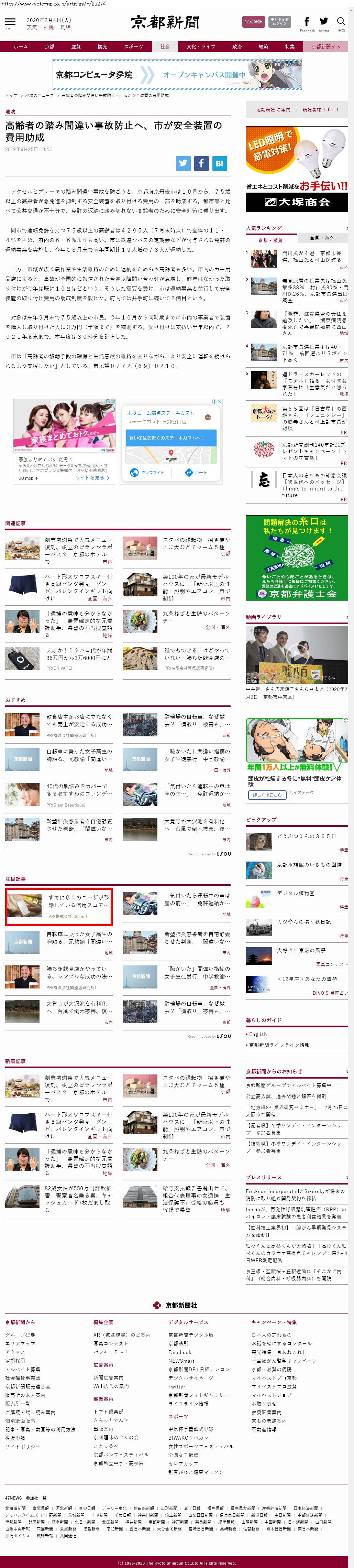
Task: Bookmark article with Hatena B! button
Action: pyautogui.click(x=220, y=163)
